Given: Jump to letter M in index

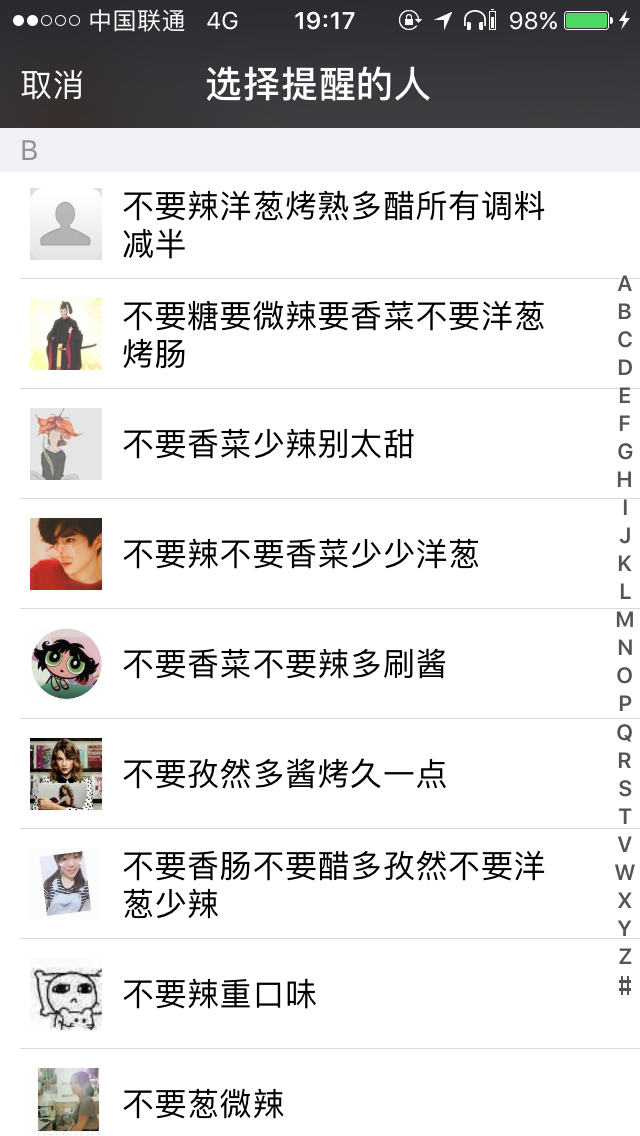Looking at the screenshot, I should 625,620.
